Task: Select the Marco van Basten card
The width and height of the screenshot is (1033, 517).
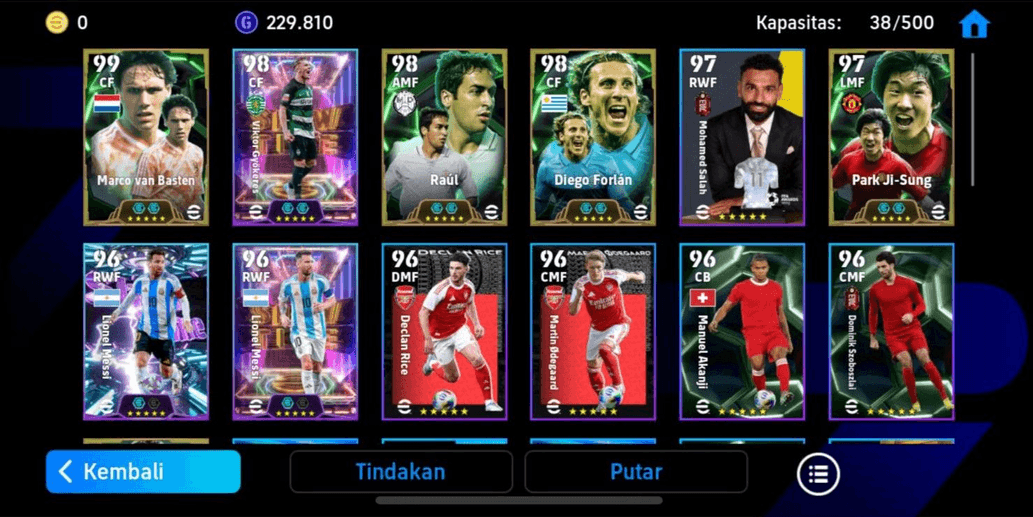Action: coord(146,137)
